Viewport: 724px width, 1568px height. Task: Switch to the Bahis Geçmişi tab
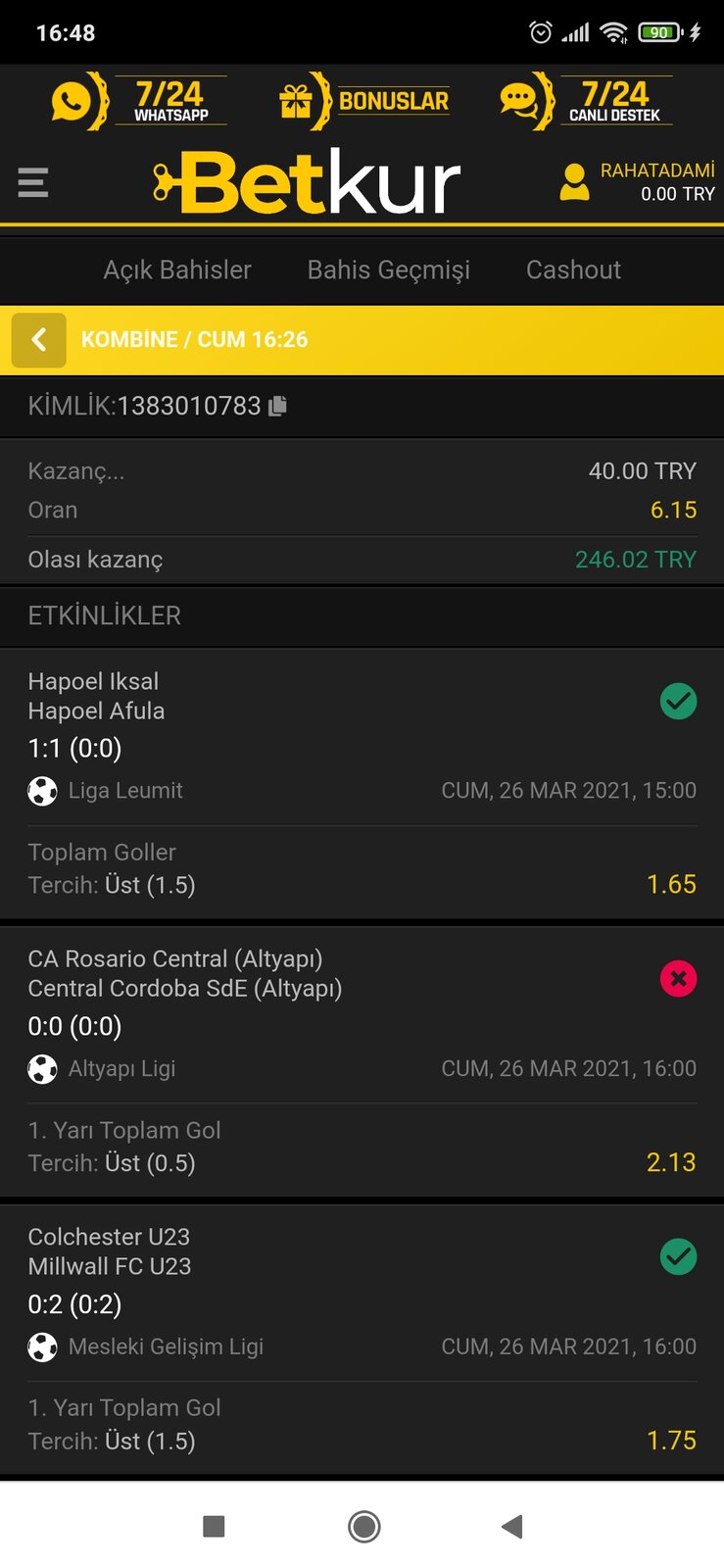tap(389, 269)
